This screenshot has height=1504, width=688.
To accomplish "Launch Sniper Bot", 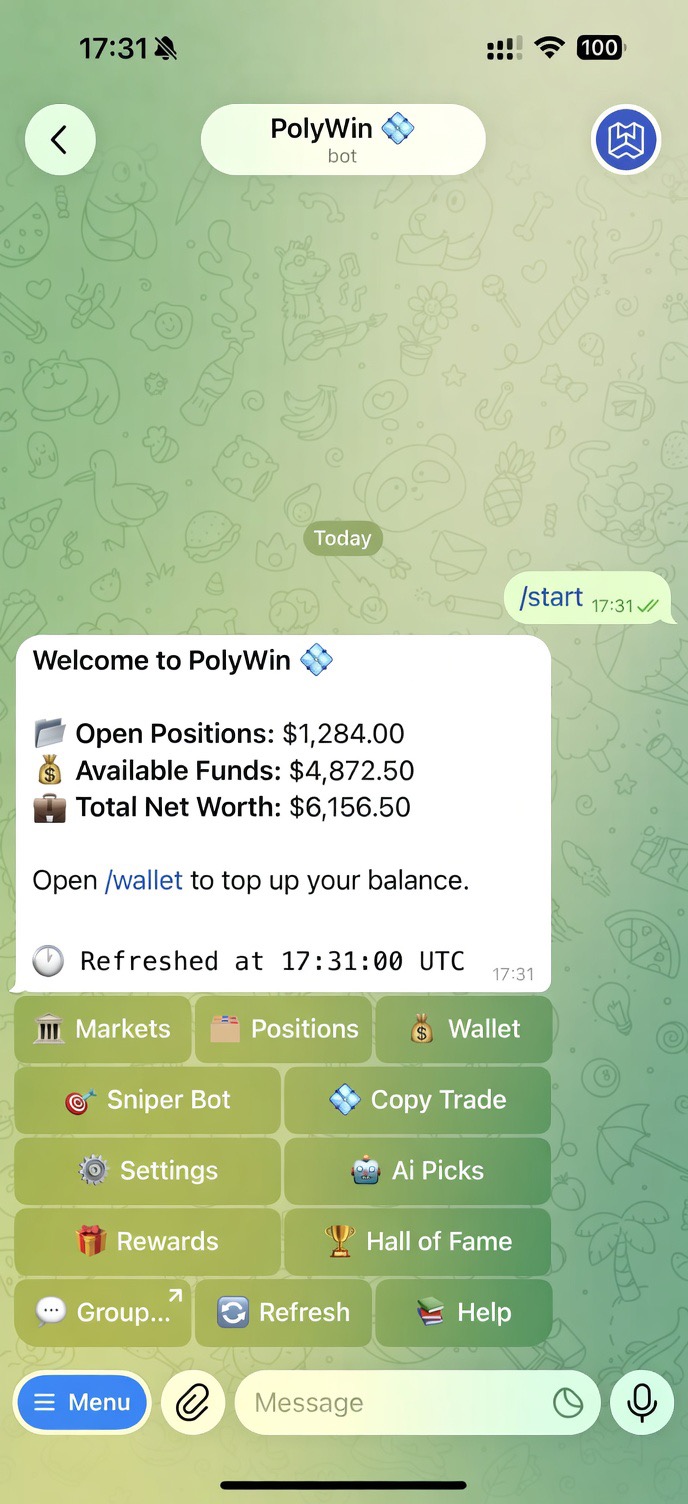I will click(x=147, y=1100).
